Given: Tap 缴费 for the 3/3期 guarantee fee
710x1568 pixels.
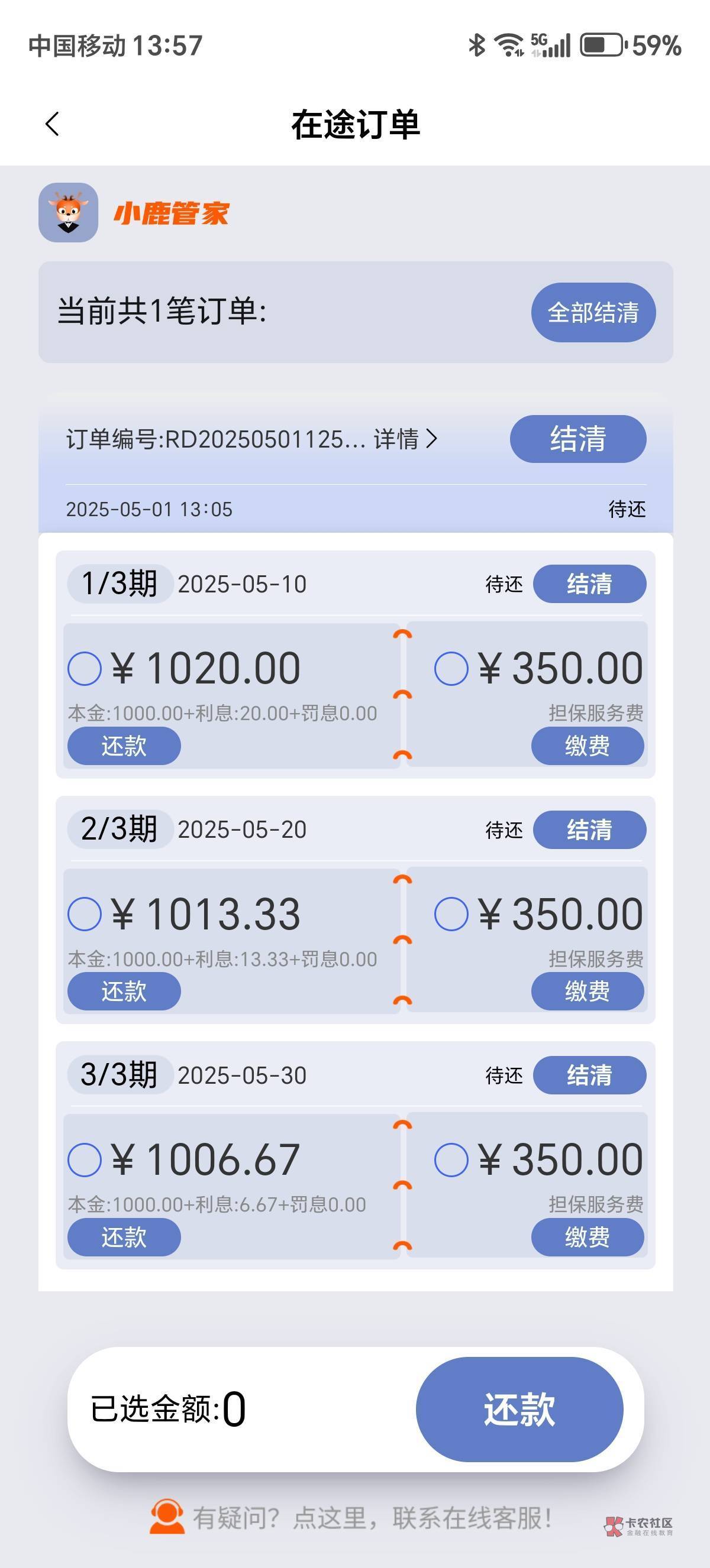Looking at the screenshot, I should (588, 1237).
